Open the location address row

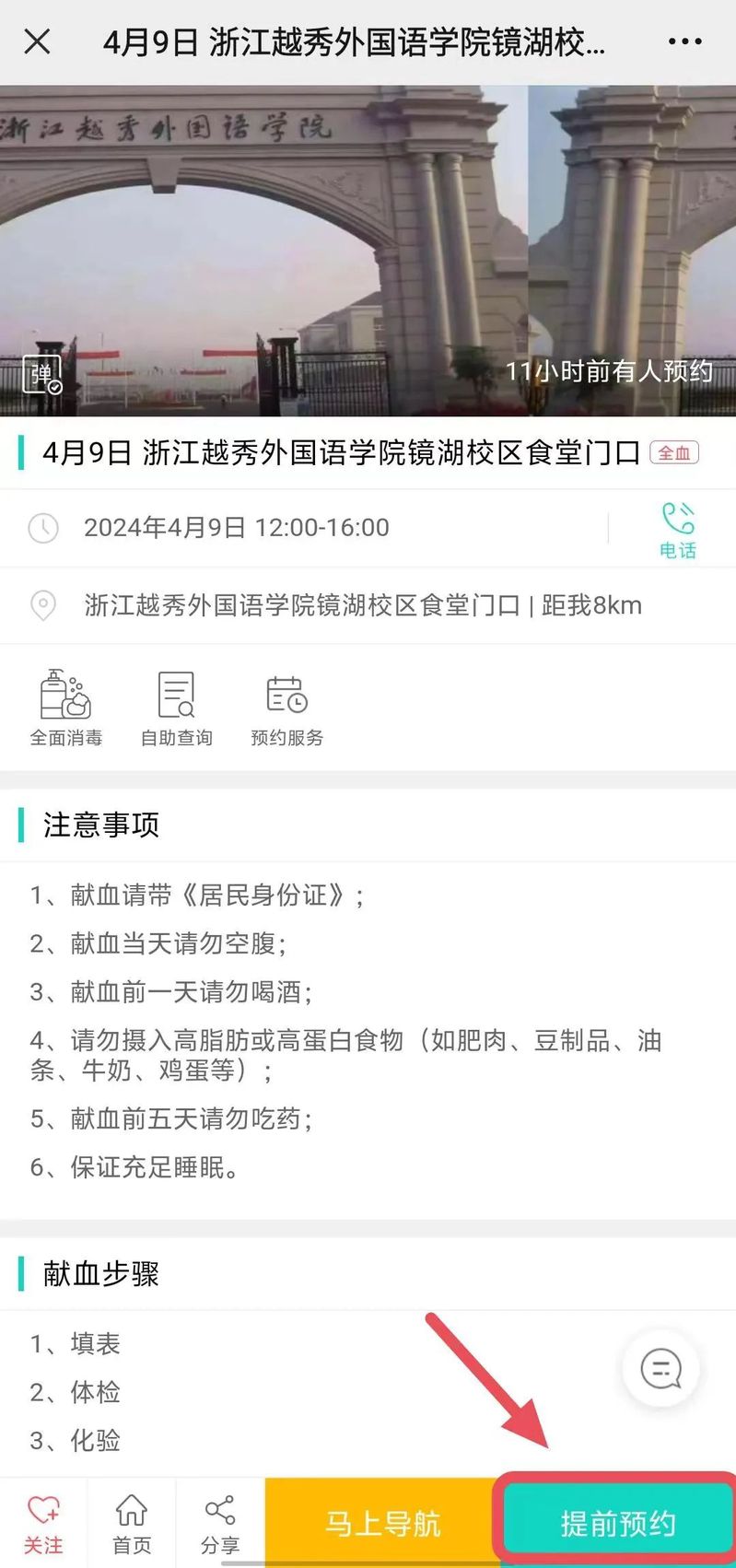coord(362,605)
